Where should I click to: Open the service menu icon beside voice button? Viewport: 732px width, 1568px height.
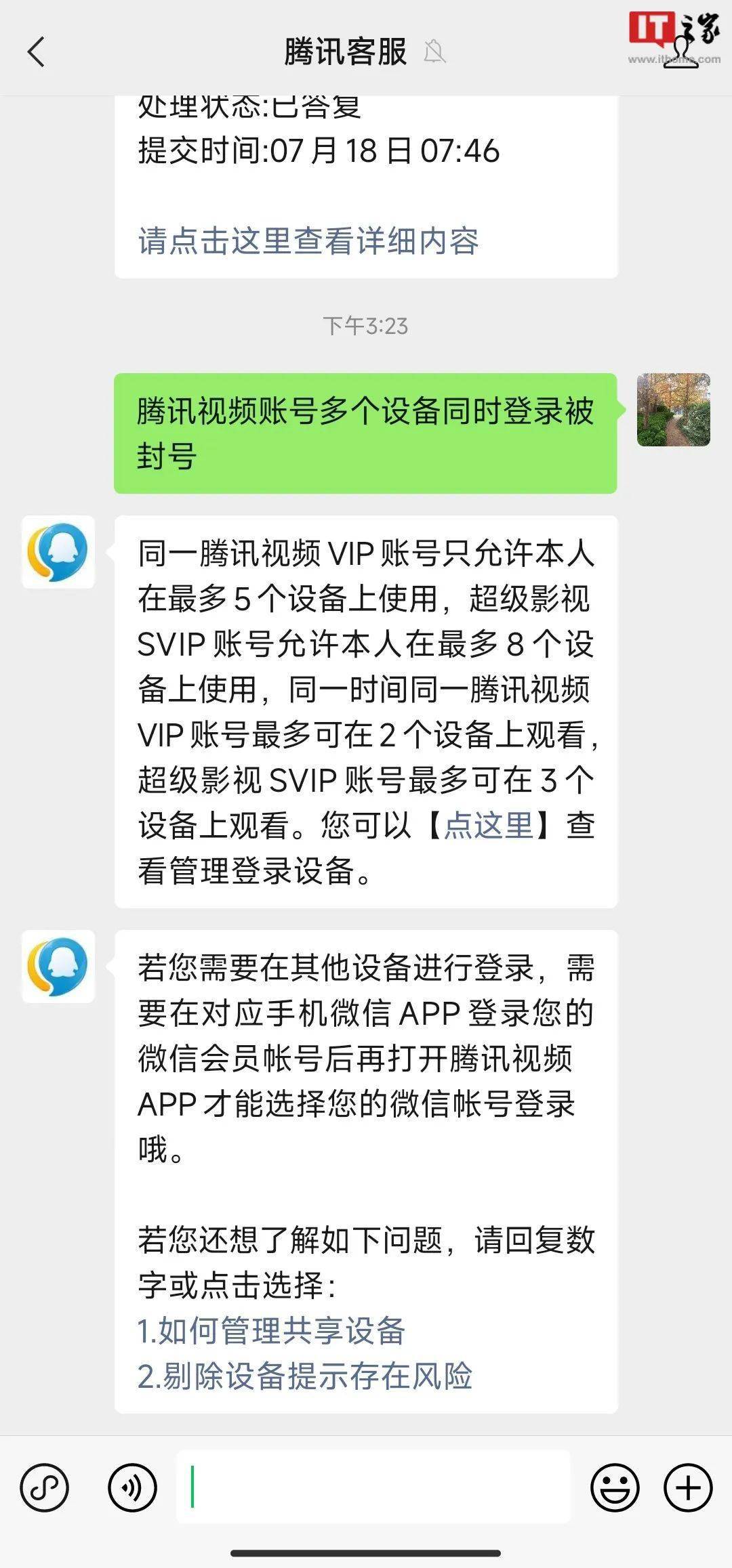click(45, 1487)
